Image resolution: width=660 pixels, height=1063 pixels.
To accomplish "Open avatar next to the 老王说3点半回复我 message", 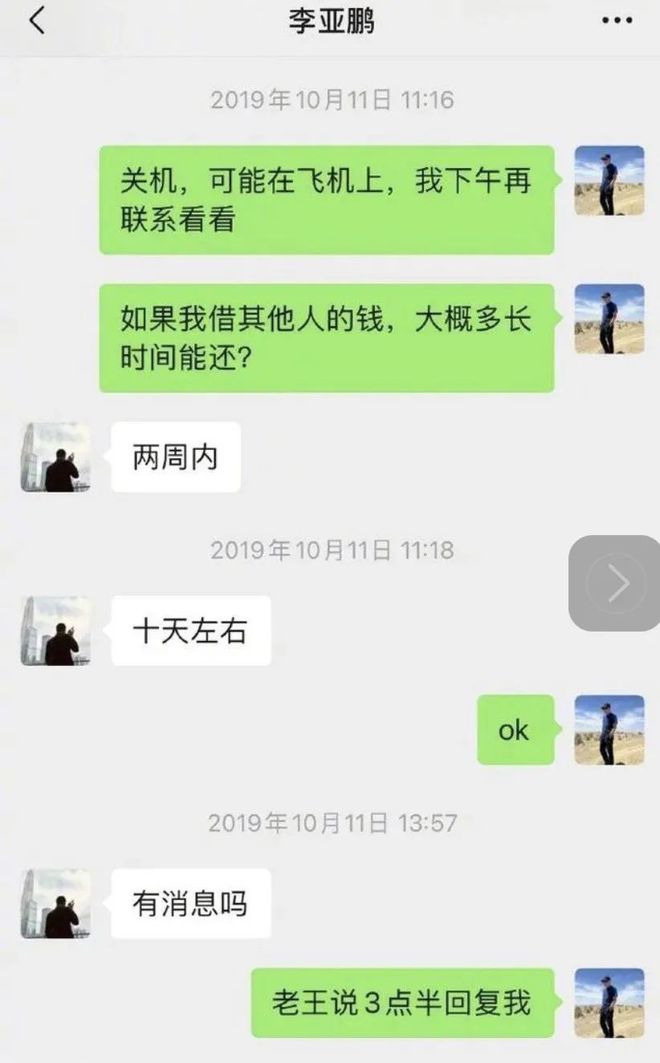I will click(608, 1003).
